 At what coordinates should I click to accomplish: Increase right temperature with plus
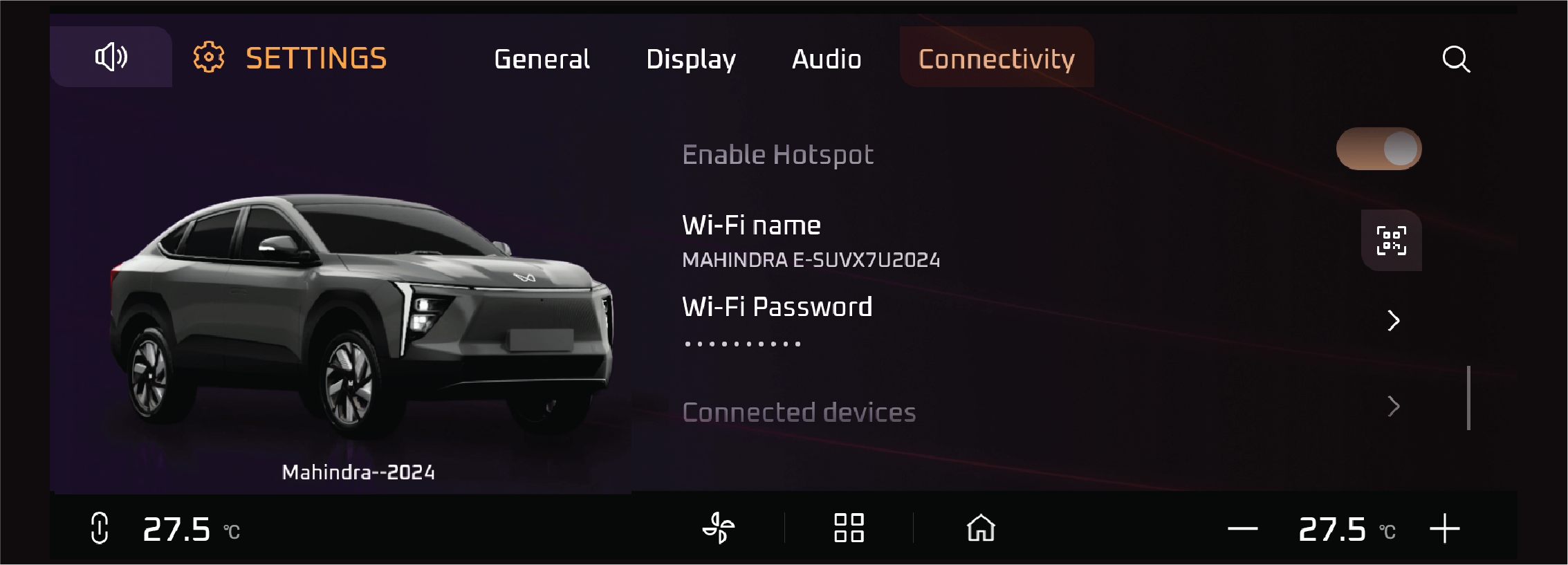coord(1444,529)
